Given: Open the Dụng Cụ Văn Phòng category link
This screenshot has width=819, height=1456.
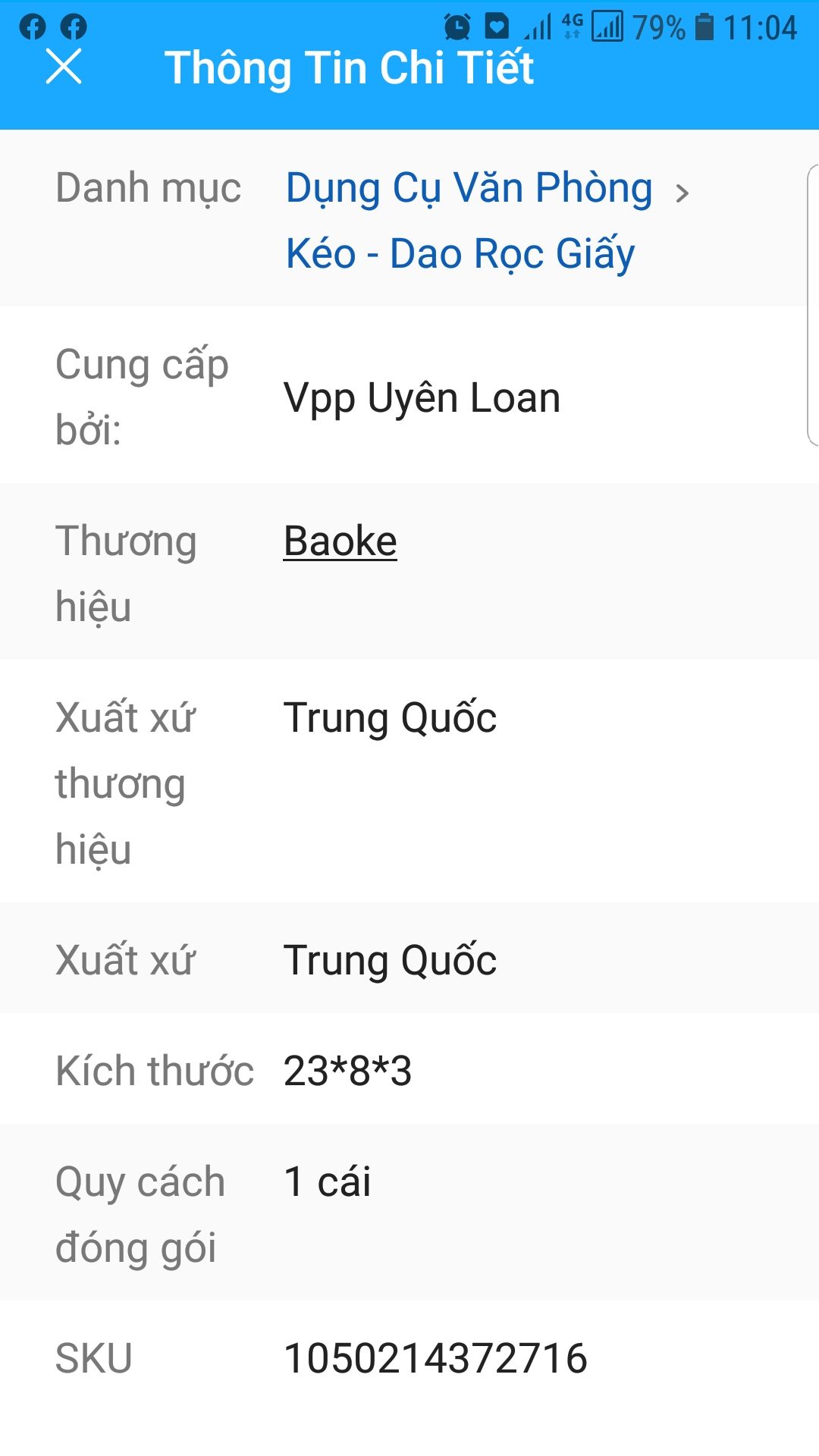Looking at the screenshot, I should [468, 188].
